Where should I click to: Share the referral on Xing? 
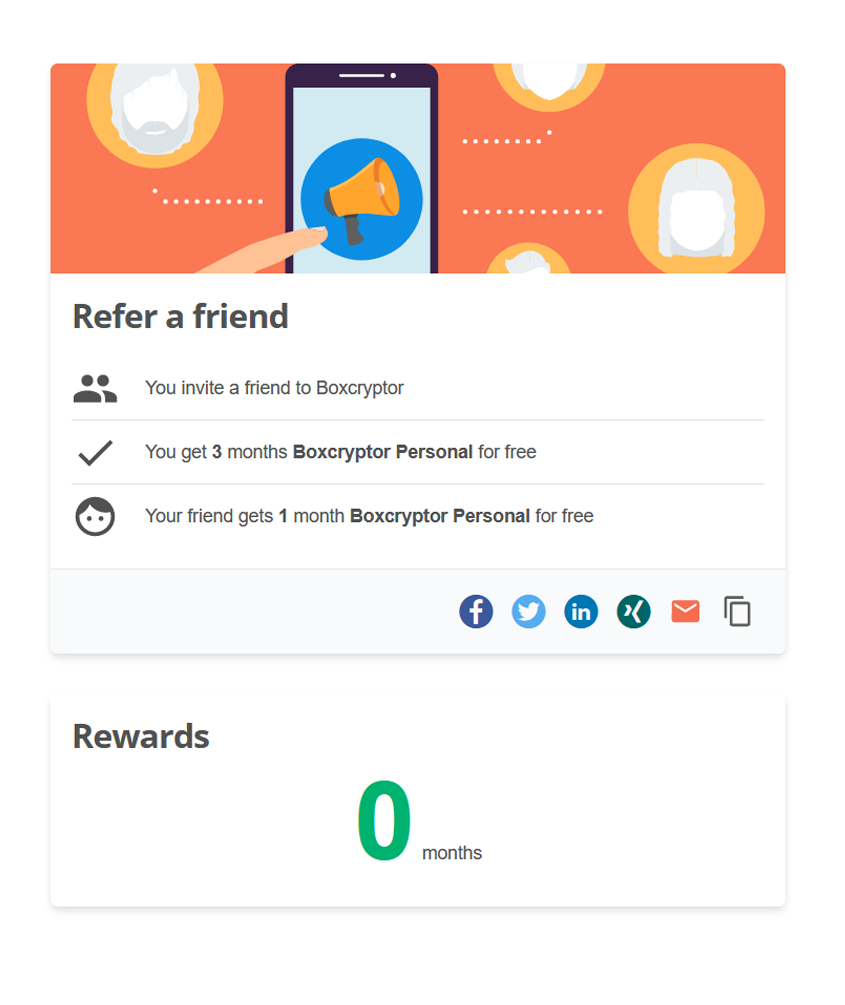pyautogui.click(x=633, y=611)
